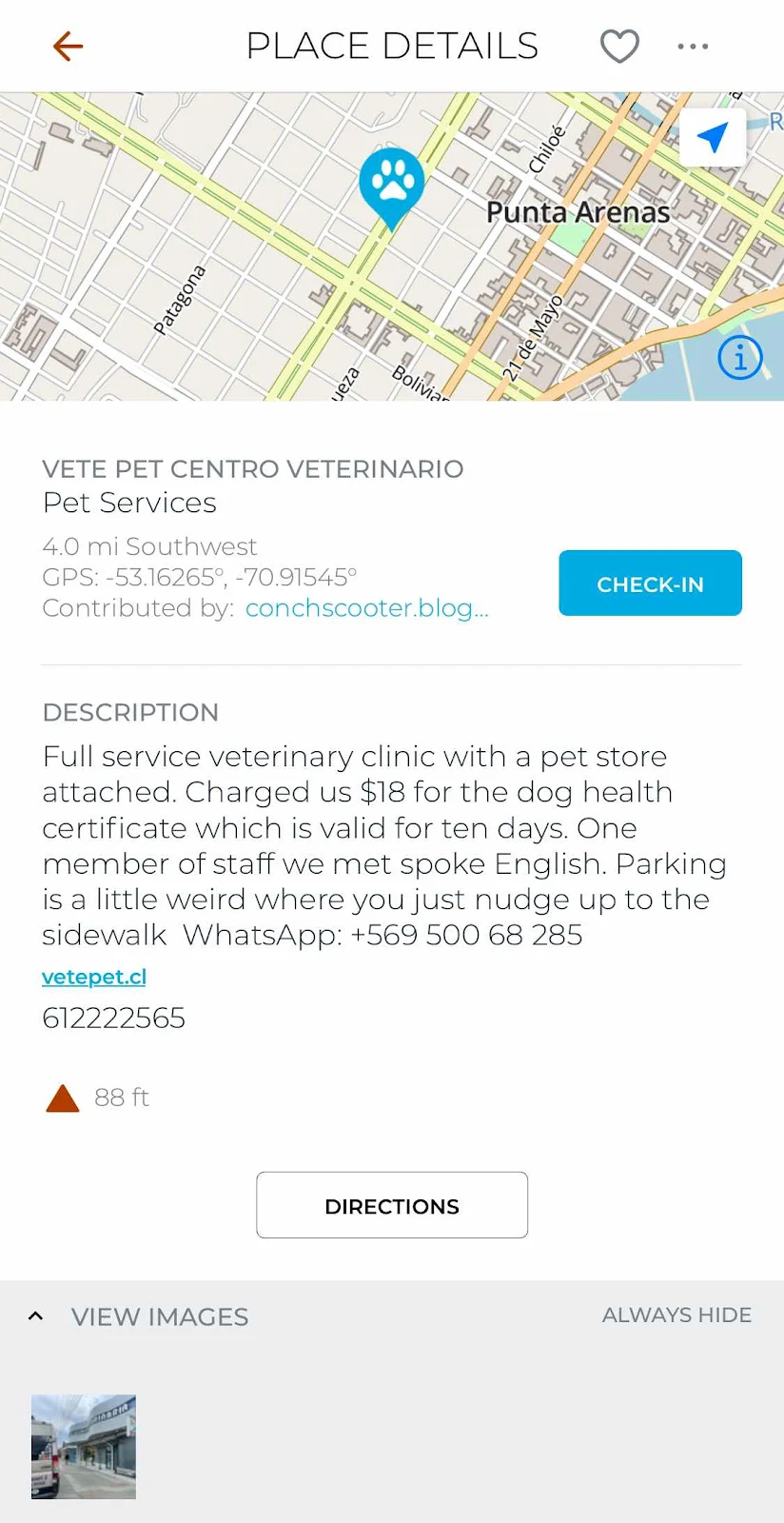
Task: Open the three-dot overflow menu
Action: point(693,46)
